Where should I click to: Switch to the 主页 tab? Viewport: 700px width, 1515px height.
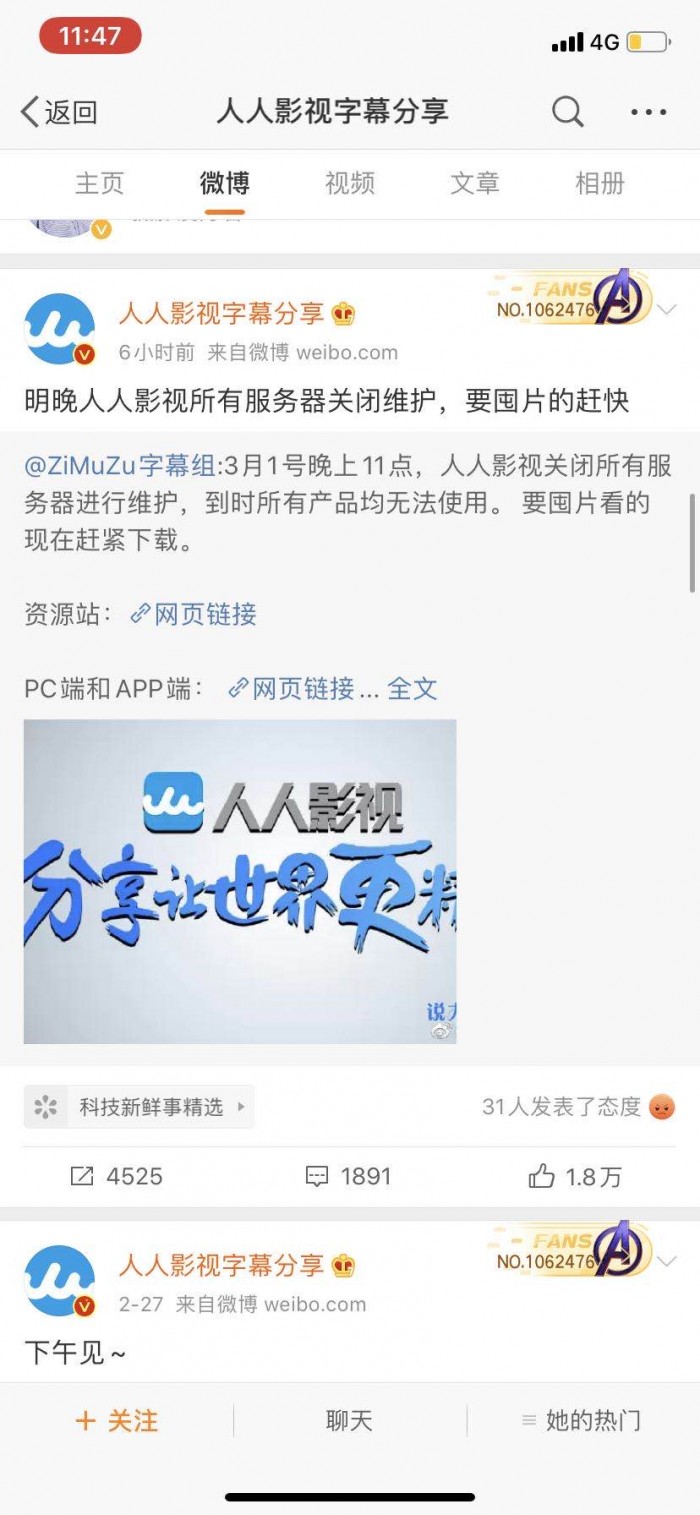tap(100, 183)
